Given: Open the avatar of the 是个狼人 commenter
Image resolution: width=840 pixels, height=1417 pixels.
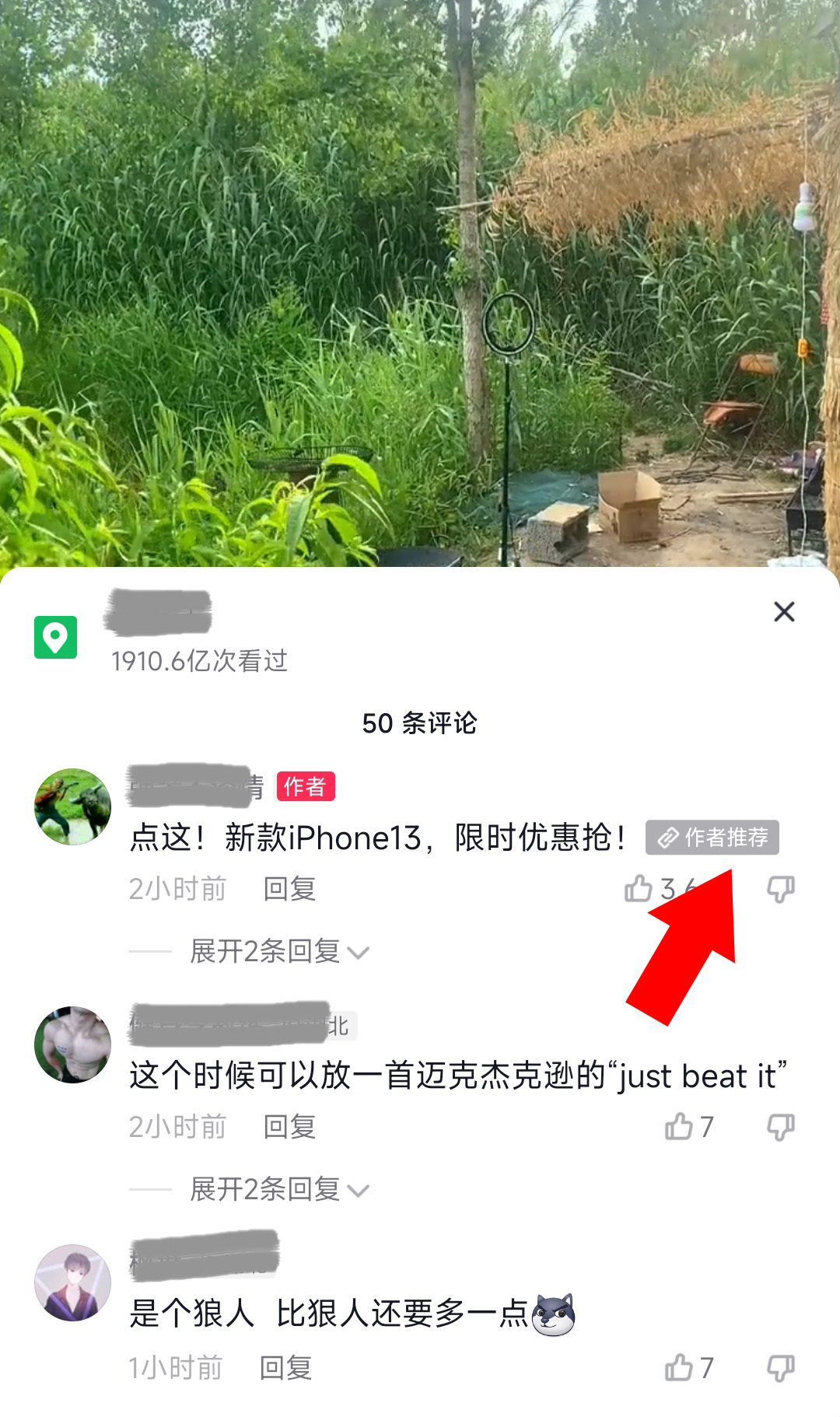Looking at the screenshot, I should pos(73,1282).
